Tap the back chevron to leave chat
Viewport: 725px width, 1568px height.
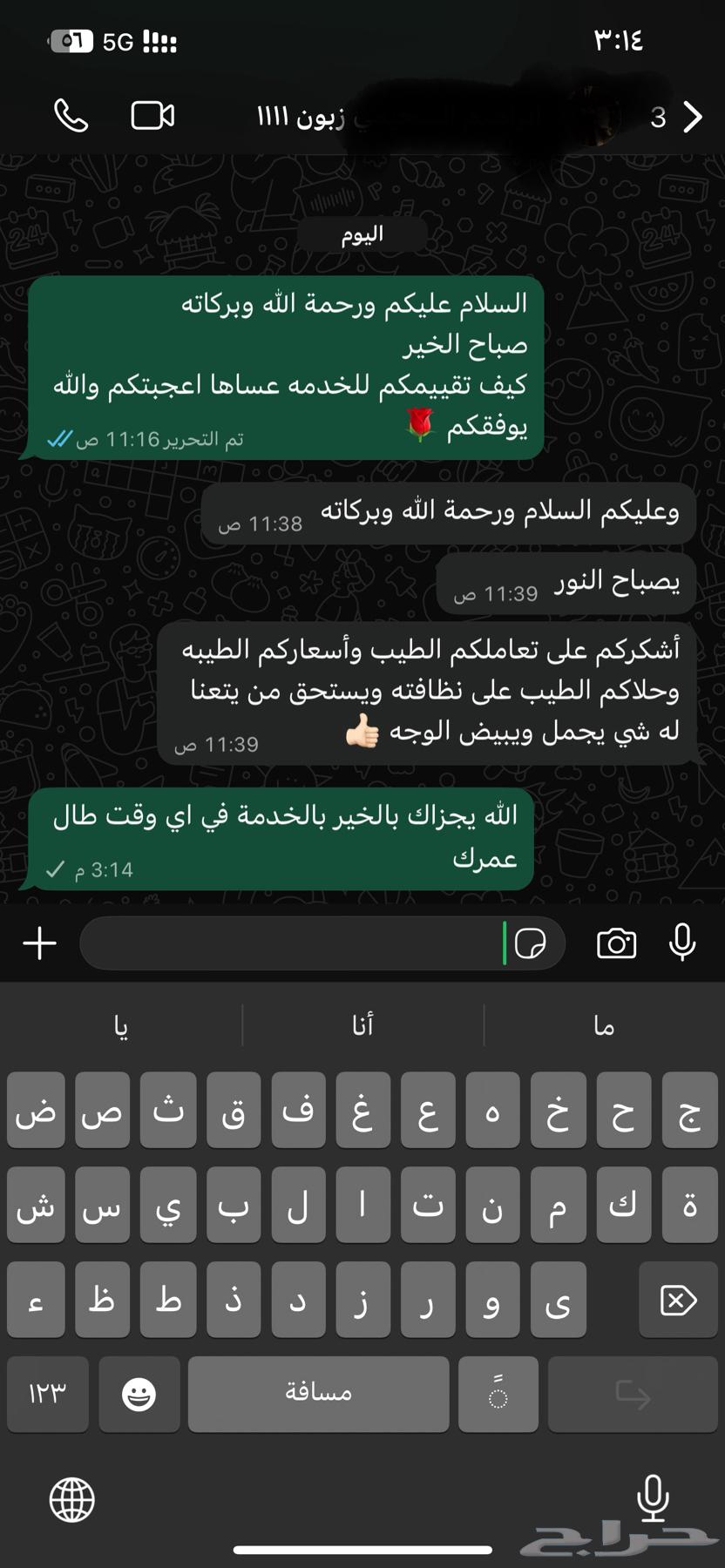tap(694, 116)
